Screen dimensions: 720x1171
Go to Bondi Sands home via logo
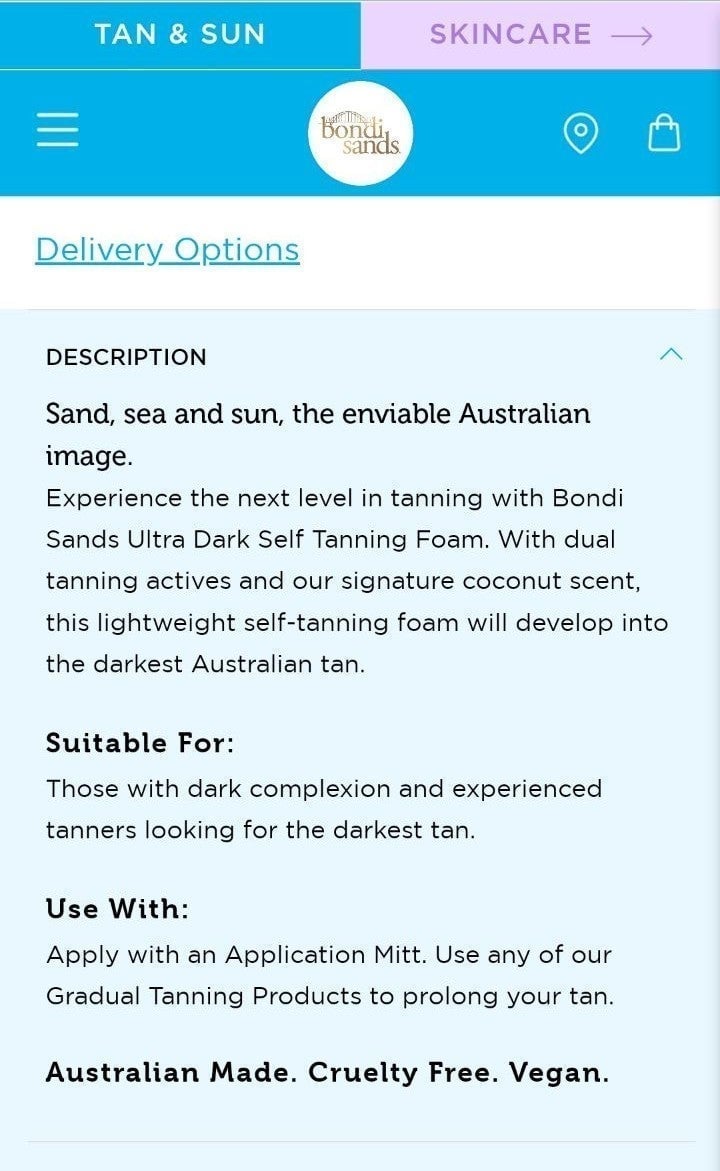361,133
